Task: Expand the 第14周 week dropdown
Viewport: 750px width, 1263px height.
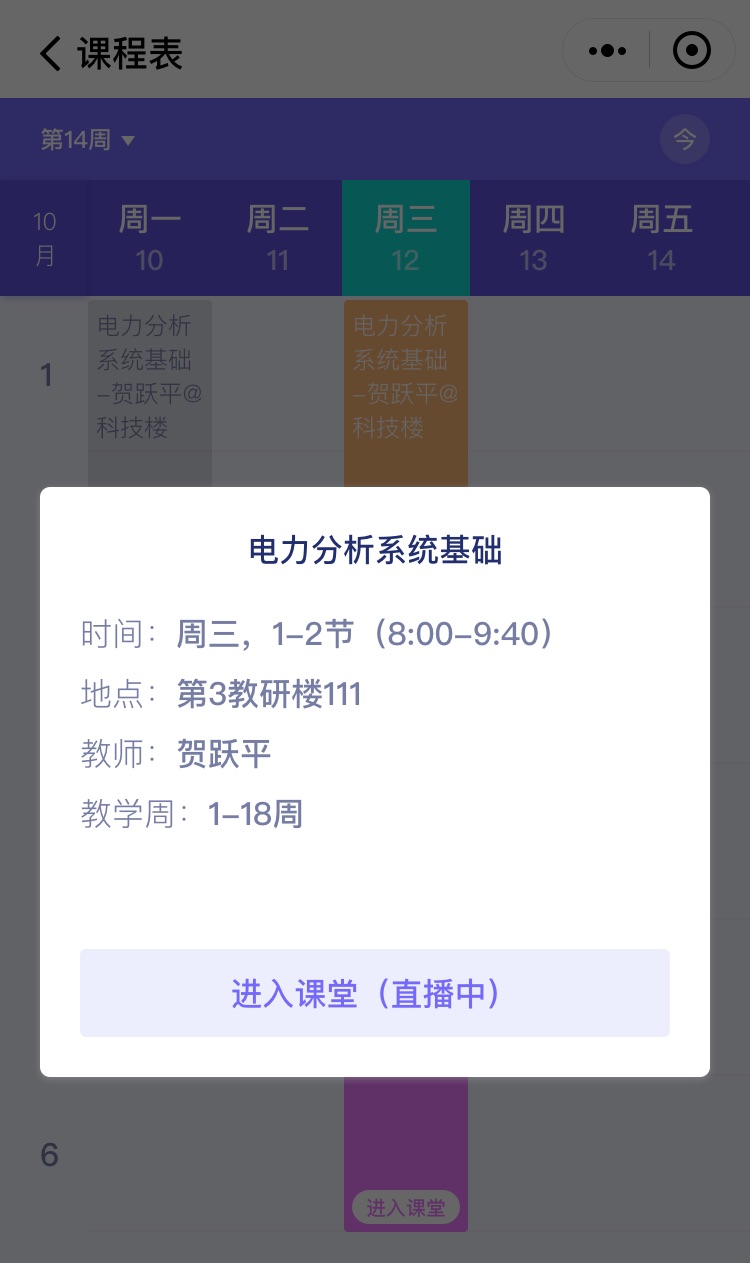Action: coord(88,140)
